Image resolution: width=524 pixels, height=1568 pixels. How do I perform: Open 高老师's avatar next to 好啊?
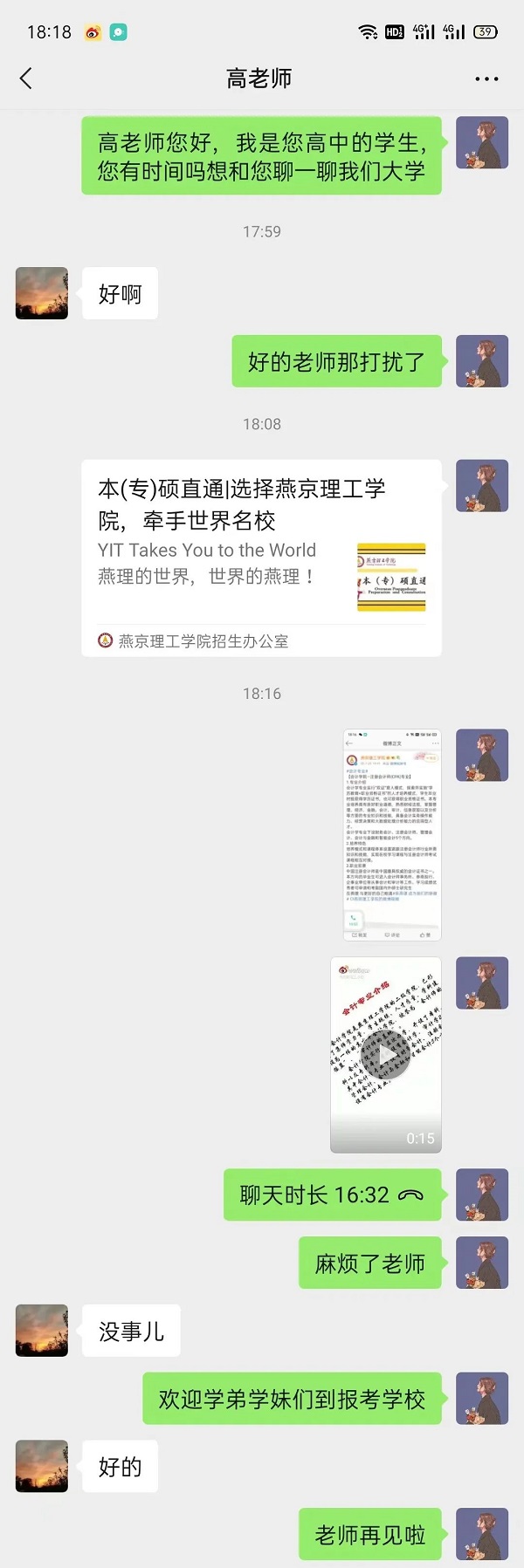(x=42, y=293)
